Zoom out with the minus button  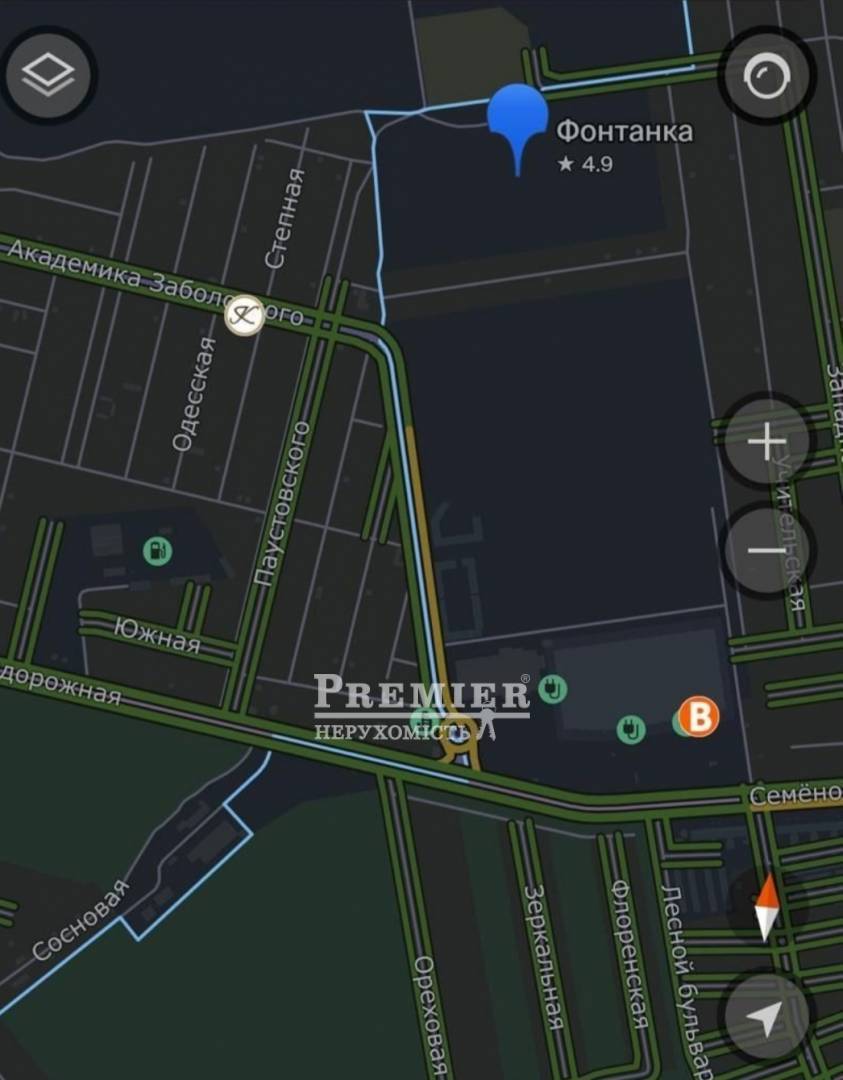[767, 550]
